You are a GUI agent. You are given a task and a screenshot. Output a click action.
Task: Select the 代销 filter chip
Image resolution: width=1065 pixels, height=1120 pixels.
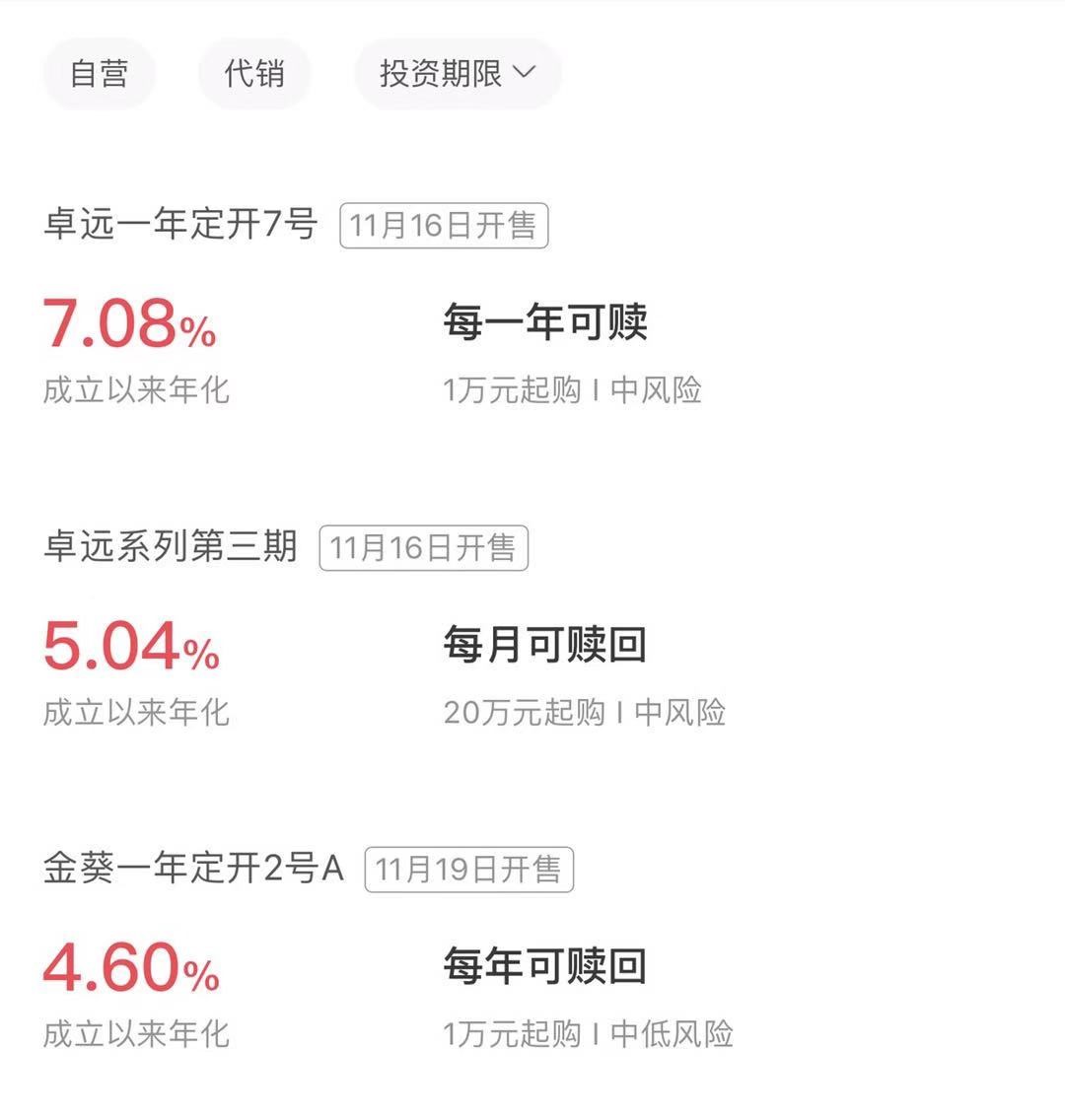coord(254,74)
